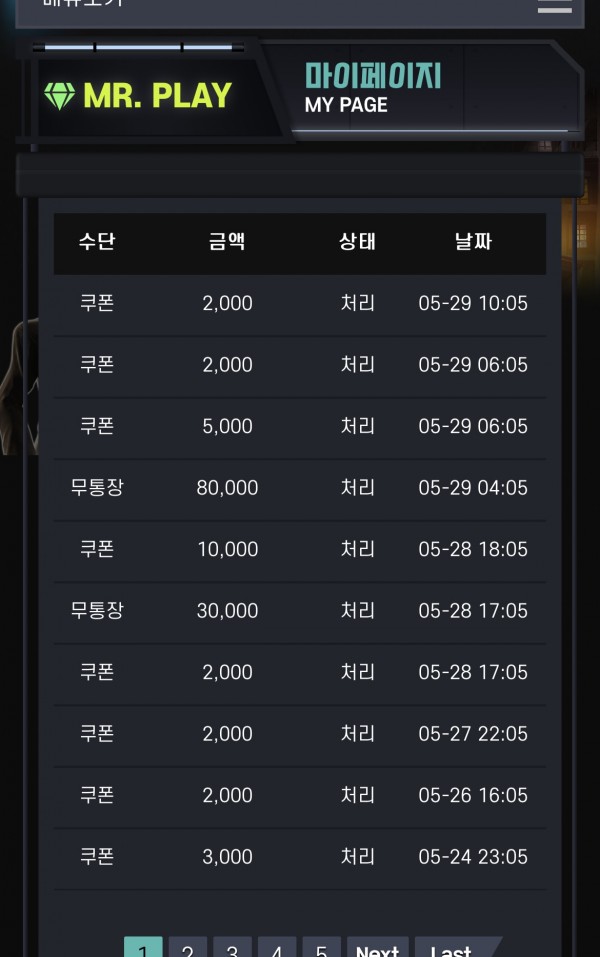Tap the Next page button
The image size is (600, 957).
(x=377, y=948)
